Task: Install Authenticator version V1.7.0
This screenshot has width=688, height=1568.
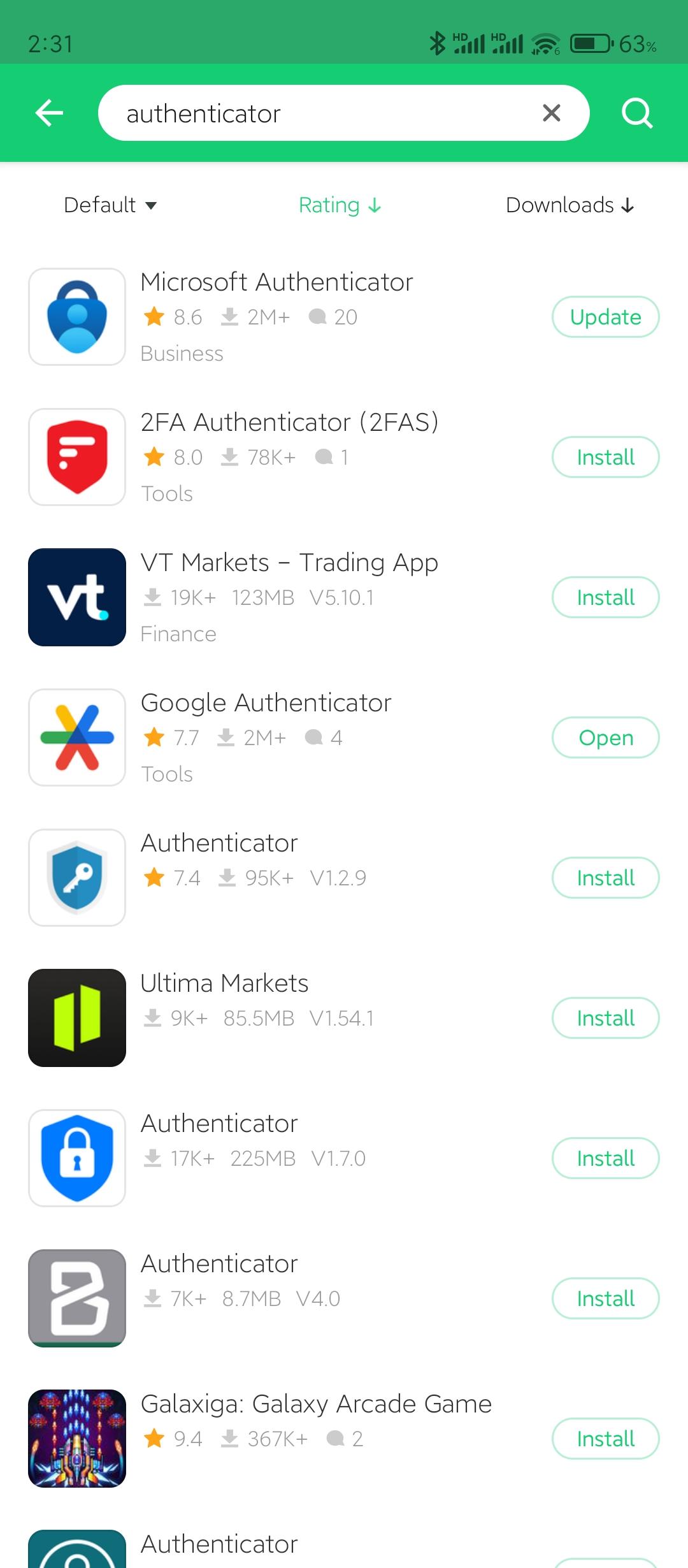Action: tap(605, 1158)
